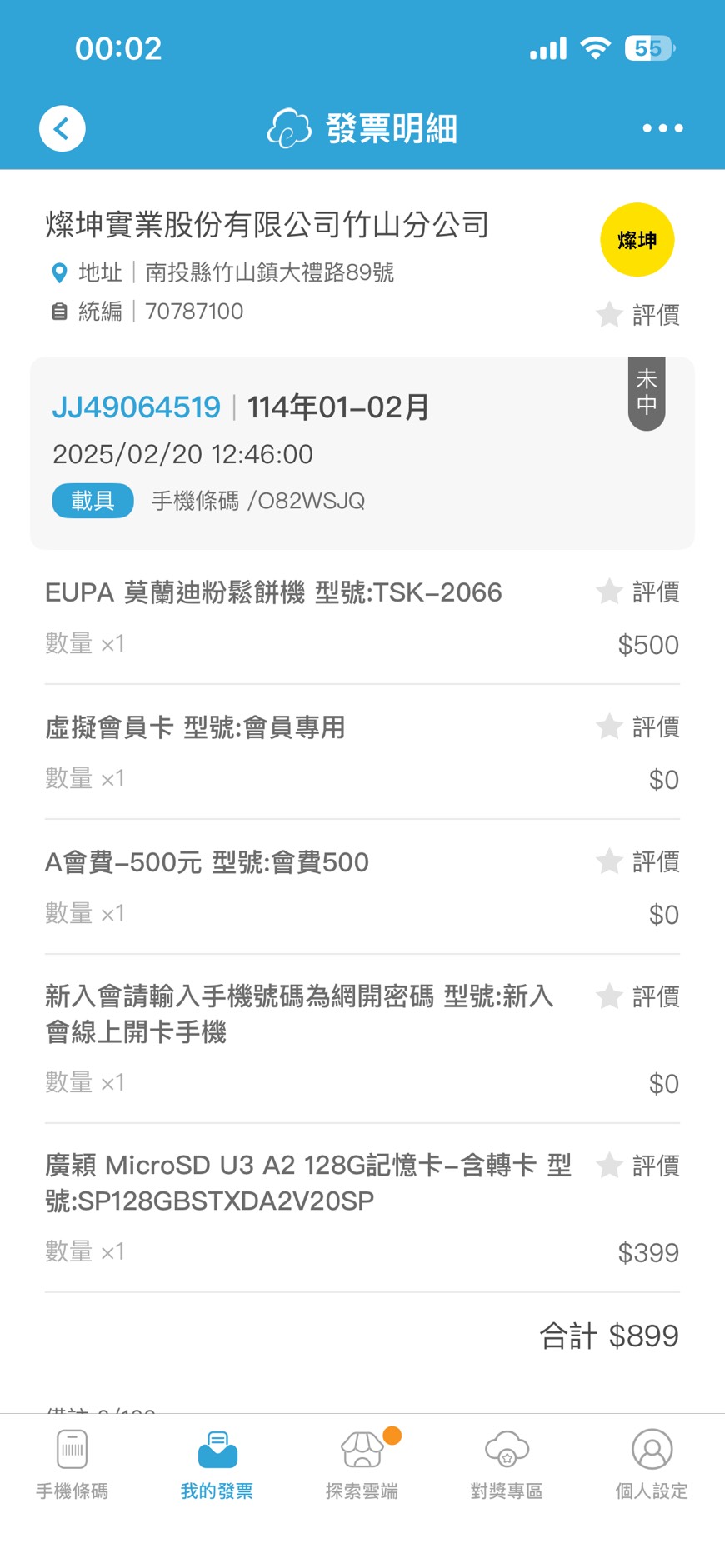The image size is (725, 1568).
Task: Open the 我的發票 tab
Action: (x=217, y=1464)
